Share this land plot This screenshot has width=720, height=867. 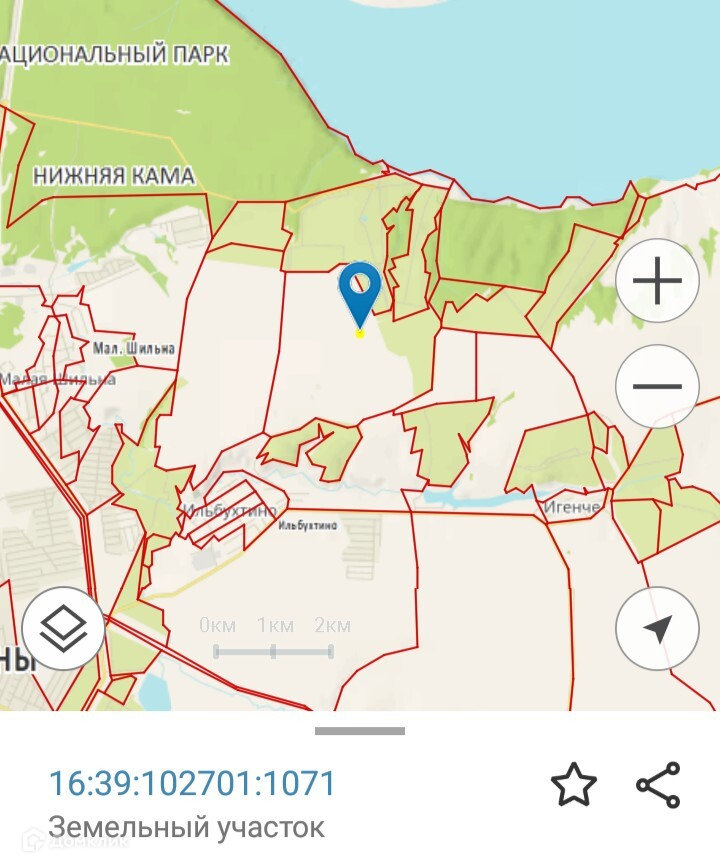point(658,785)
